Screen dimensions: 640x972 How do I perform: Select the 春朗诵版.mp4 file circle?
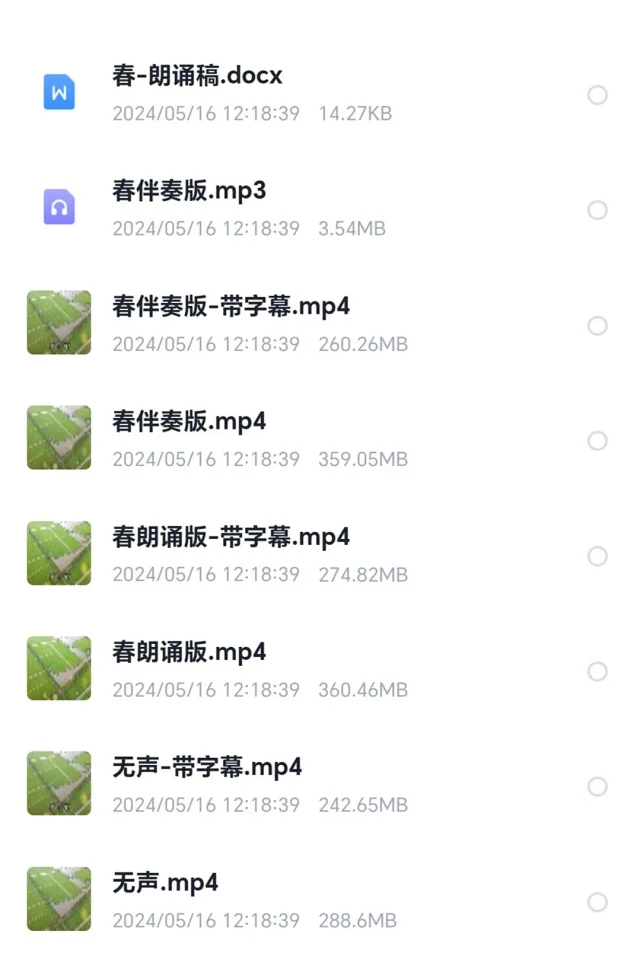point(597,671)
